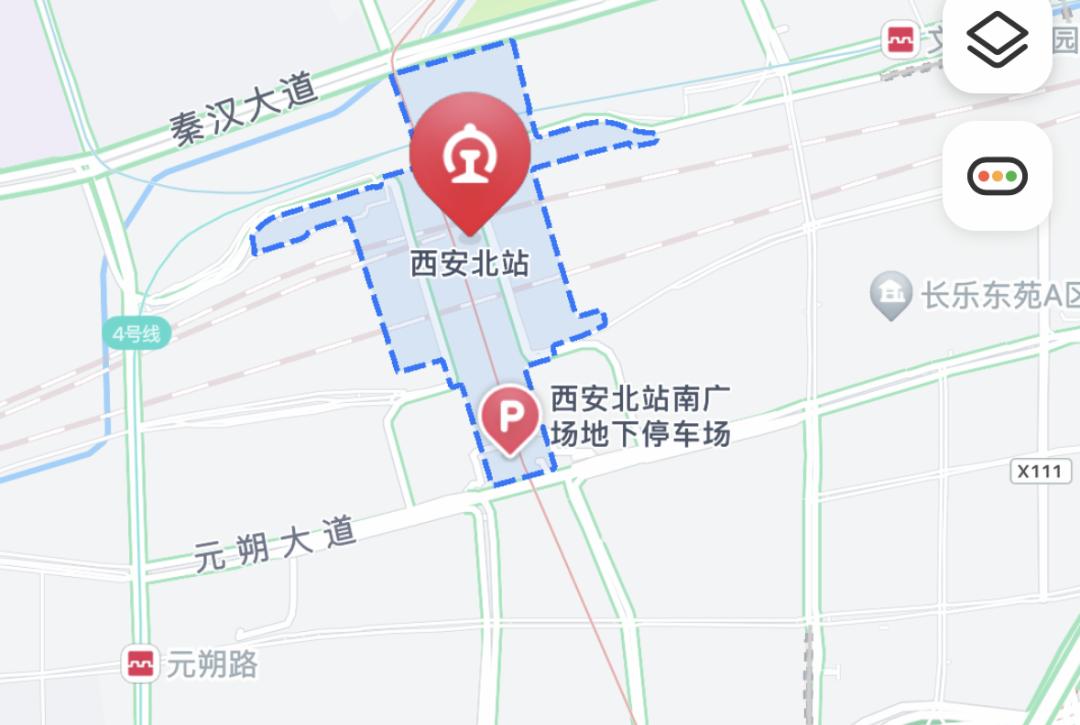This screenshot has height=725, width=1080.
Task: Open the map layers button
Action: pyautogui.click(x=997, y=41)
